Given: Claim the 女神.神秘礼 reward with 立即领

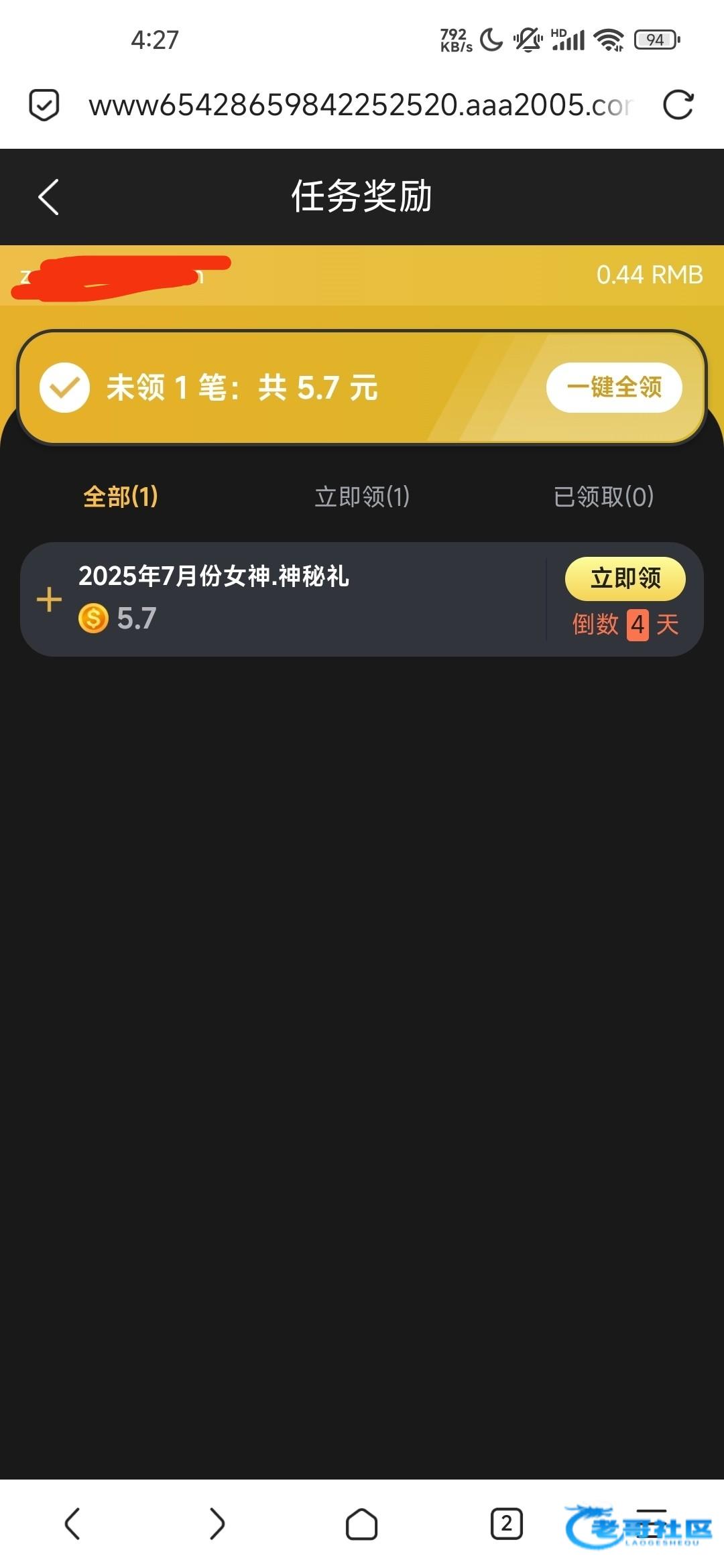Looking at the screenshot, I should point(625,578).
